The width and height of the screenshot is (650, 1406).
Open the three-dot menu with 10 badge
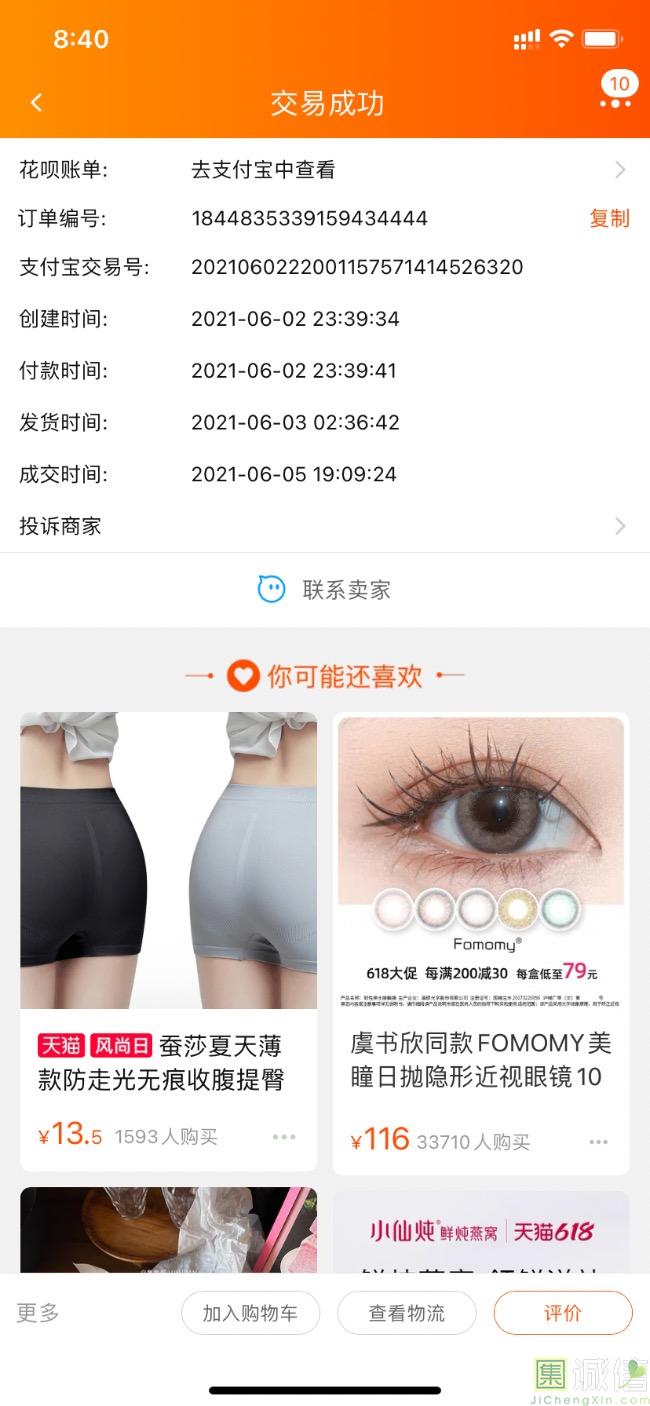tap(616, 102)
